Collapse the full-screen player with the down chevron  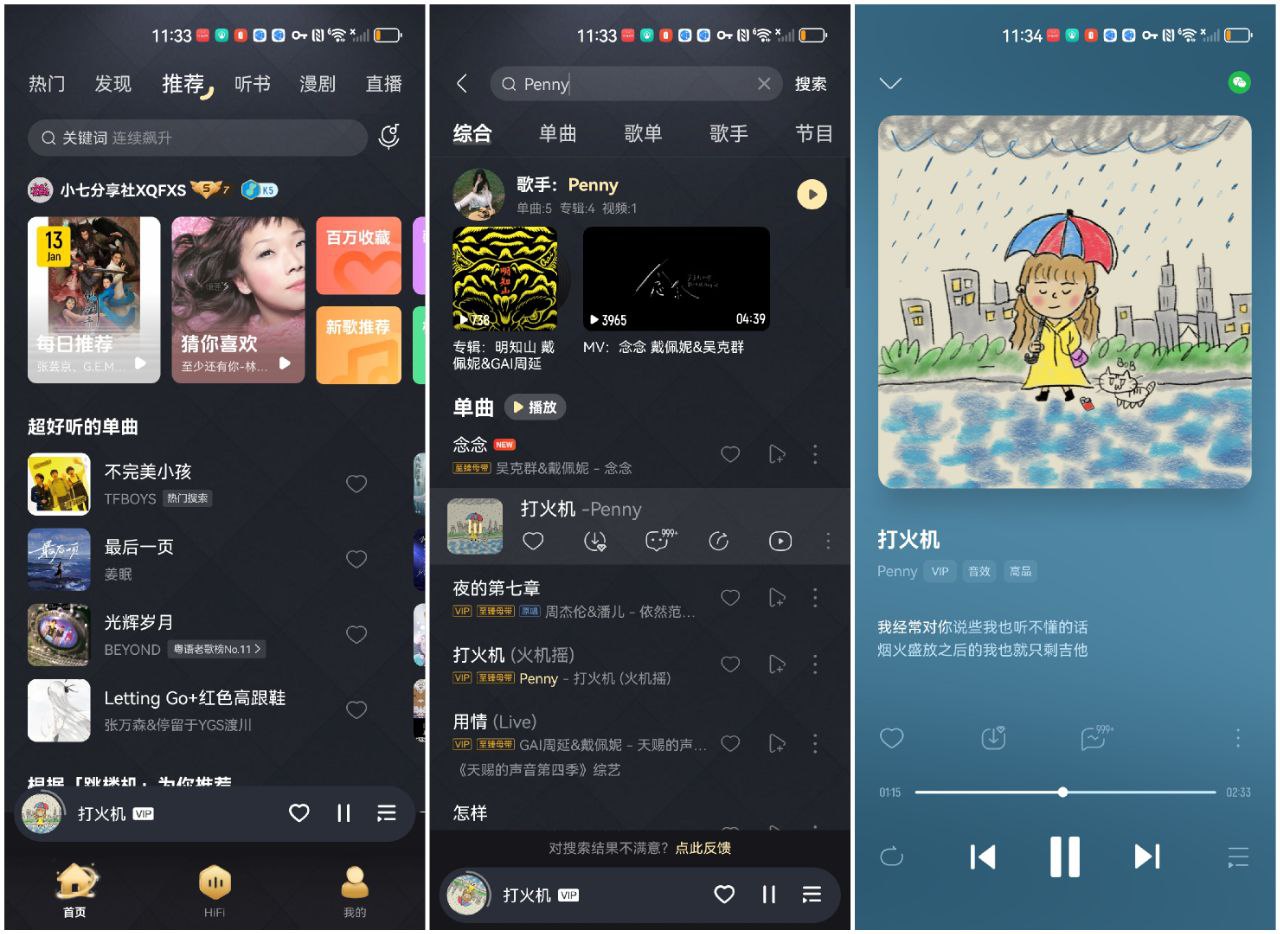pyautogui.click(x=890, y=83)
